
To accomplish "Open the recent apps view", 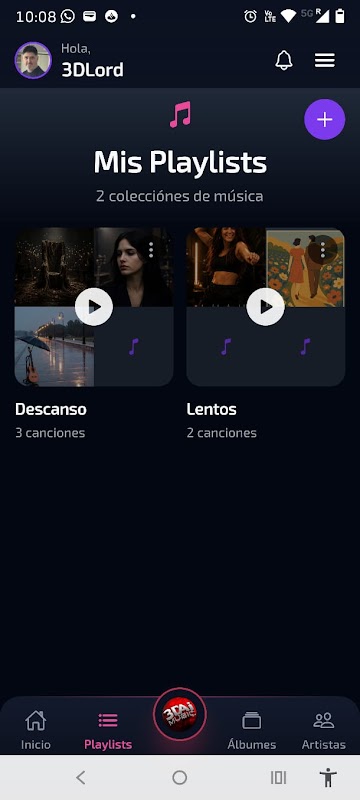I will [x=278, y=778].
